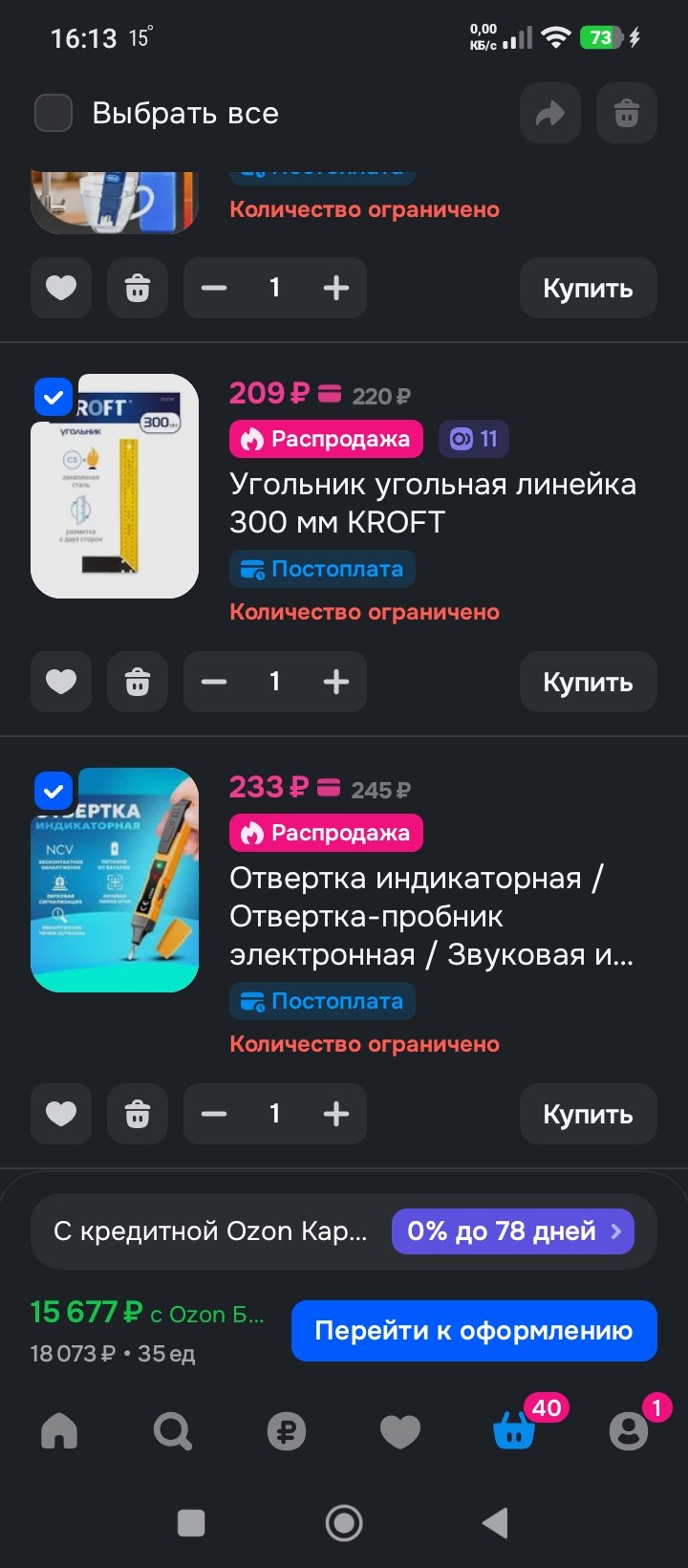Open the favorites heart tab
The height and width of the screenshot is (1568, 688).
[x=399, y=1431]
